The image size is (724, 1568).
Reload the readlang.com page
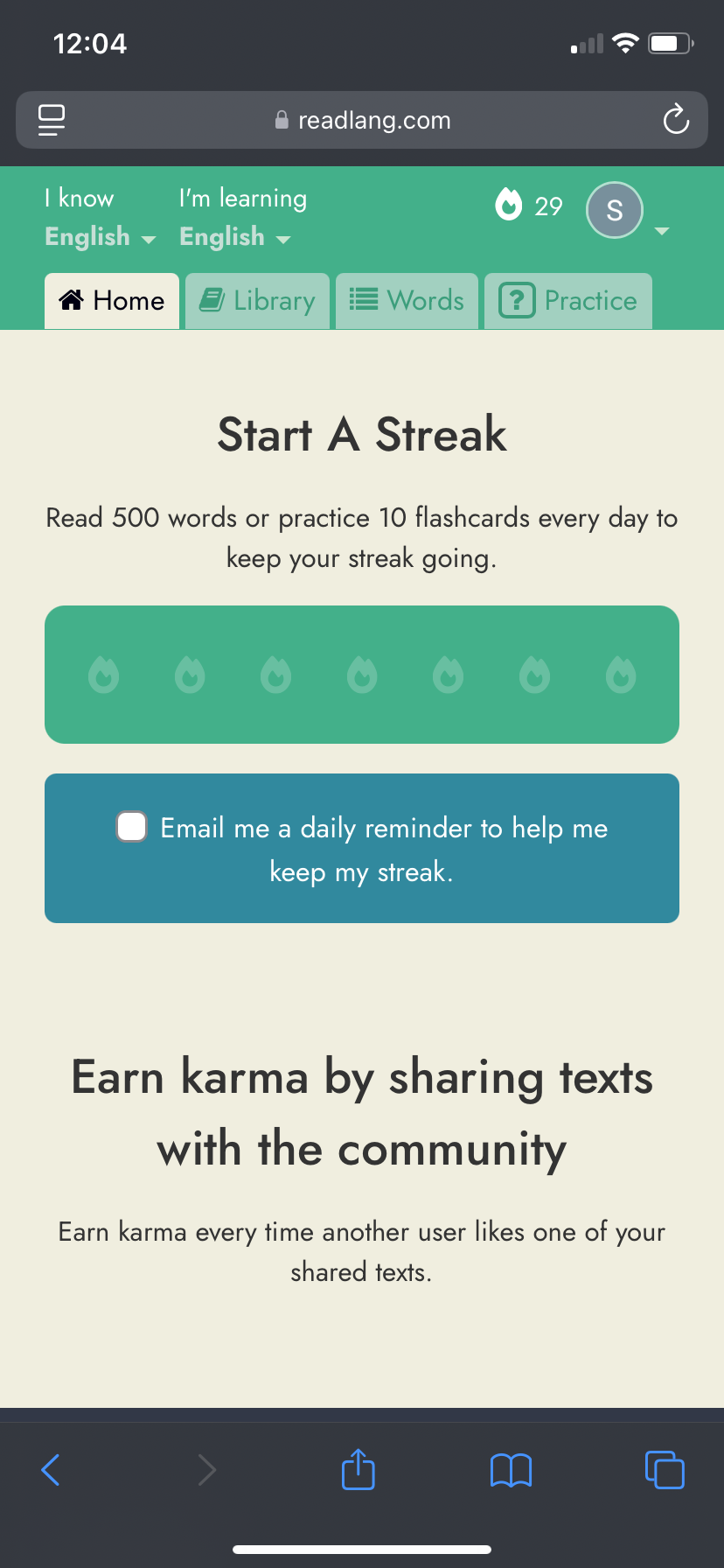pos(676,120)
